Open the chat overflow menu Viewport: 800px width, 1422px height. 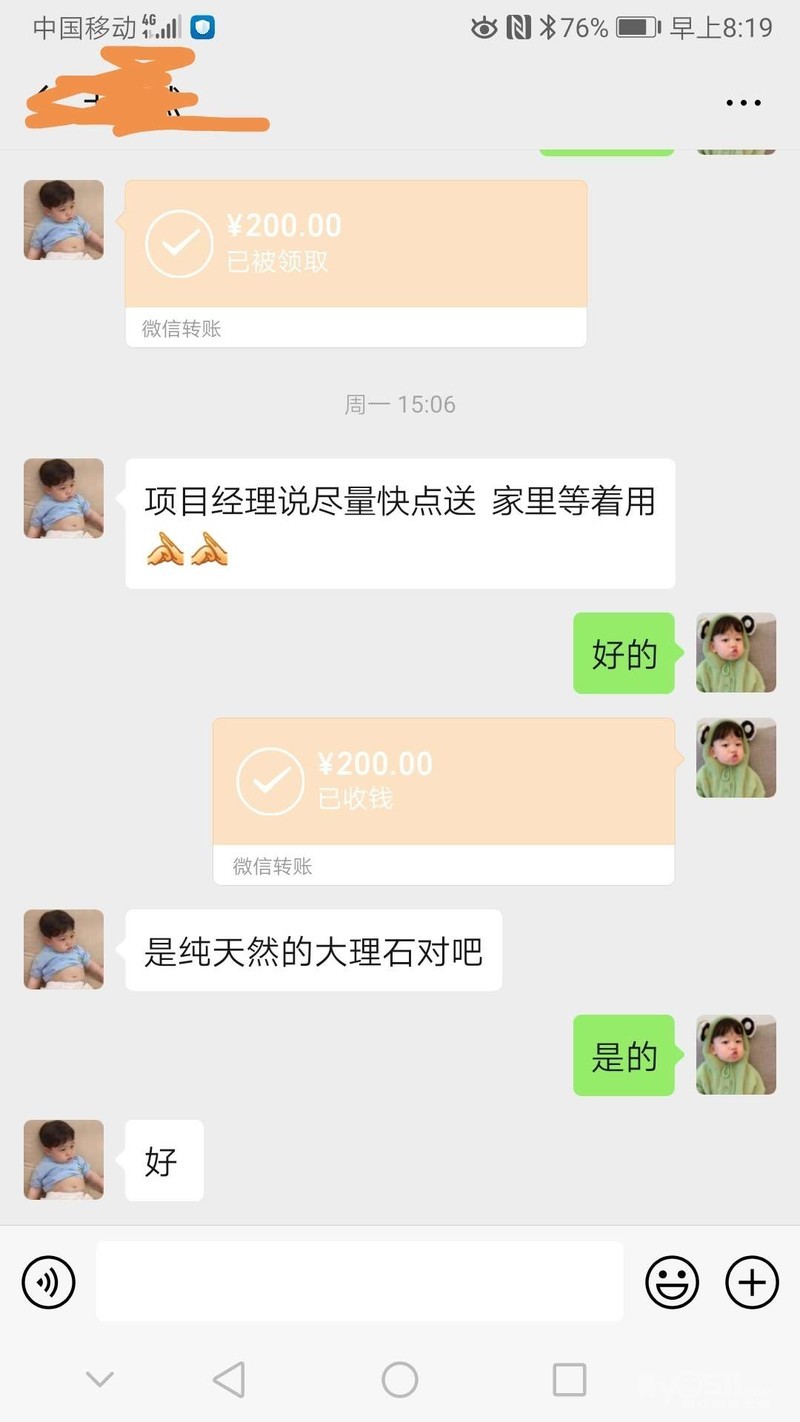tap(743, 103)
